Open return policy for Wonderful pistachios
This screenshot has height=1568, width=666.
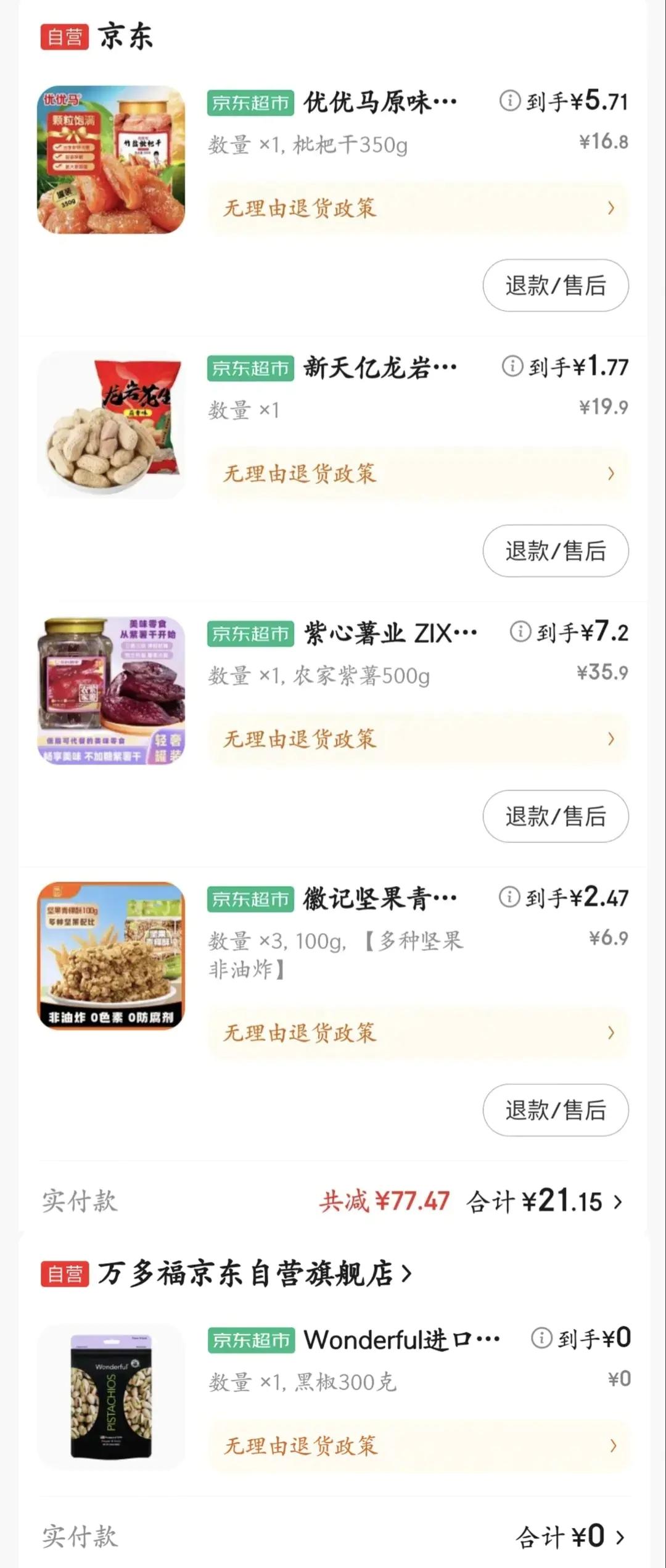[418, 1446]
